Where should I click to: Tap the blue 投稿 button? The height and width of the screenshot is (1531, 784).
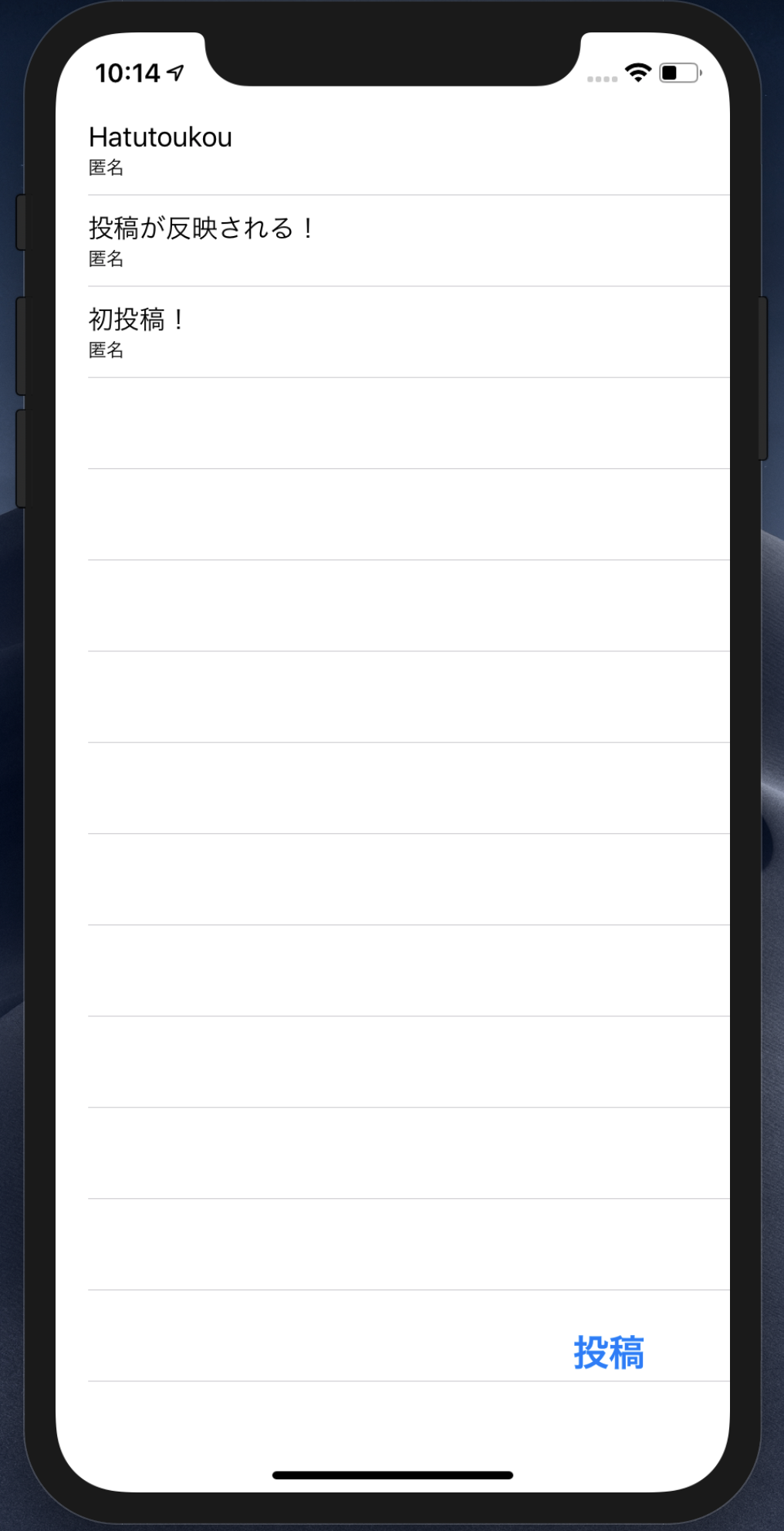pyautogui.click(x=608, y=1353)
